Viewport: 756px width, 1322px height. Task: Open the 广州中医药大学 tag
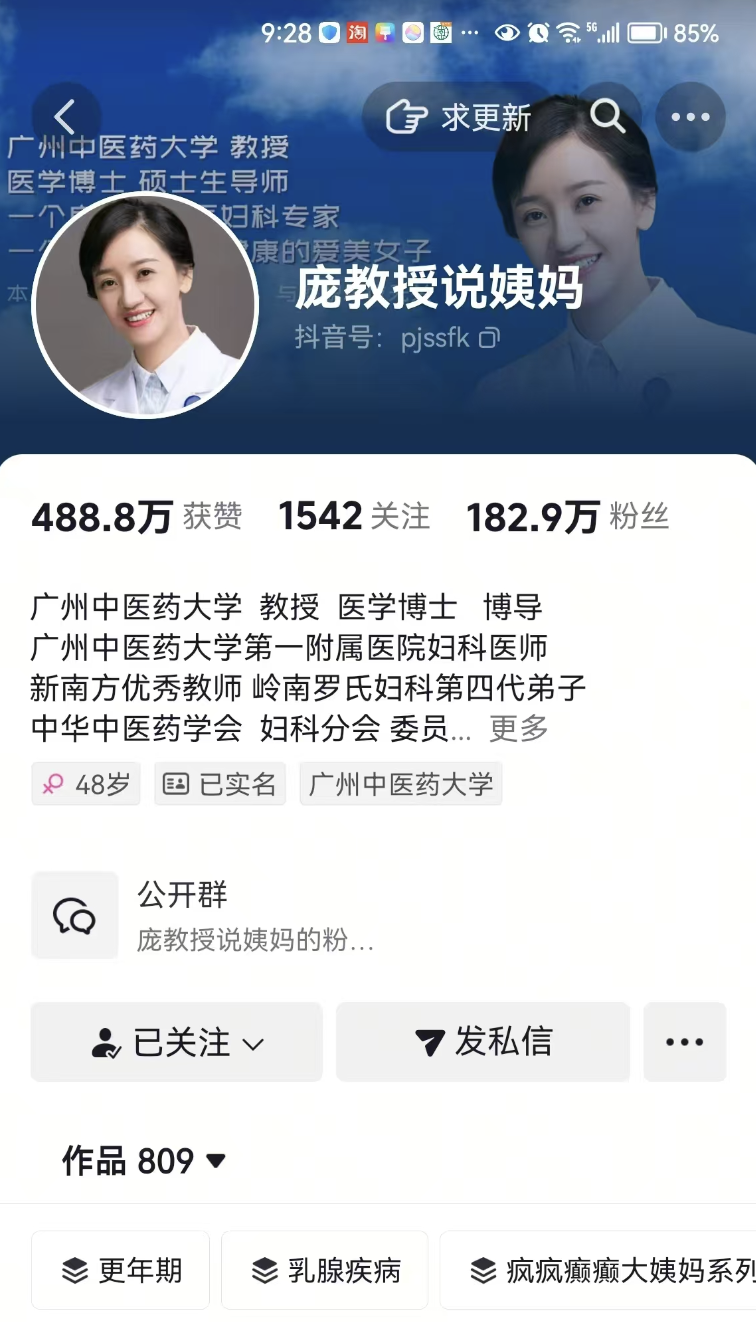click(x=401, y=784)
